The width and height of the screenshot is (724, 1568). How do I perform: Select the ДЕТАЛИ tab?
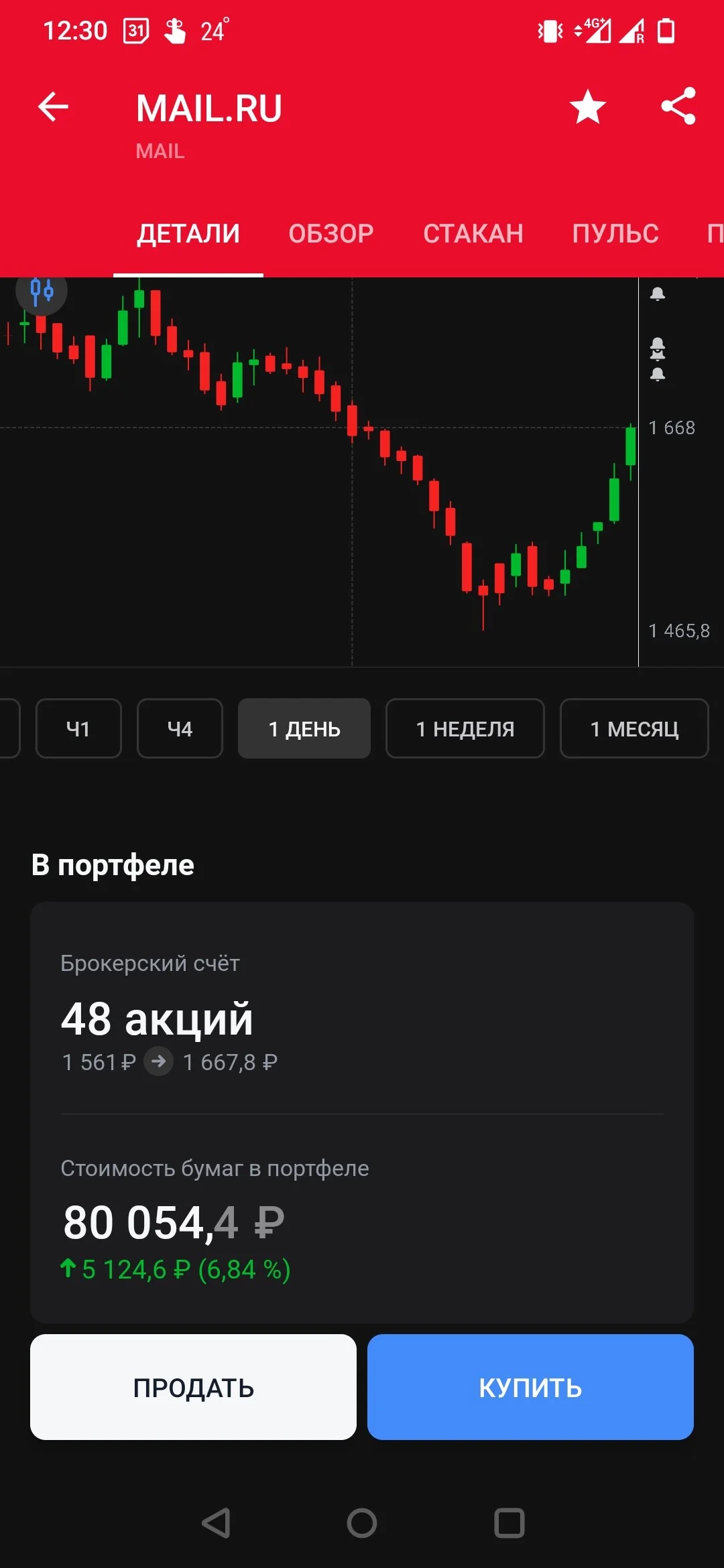click(188, 233)
